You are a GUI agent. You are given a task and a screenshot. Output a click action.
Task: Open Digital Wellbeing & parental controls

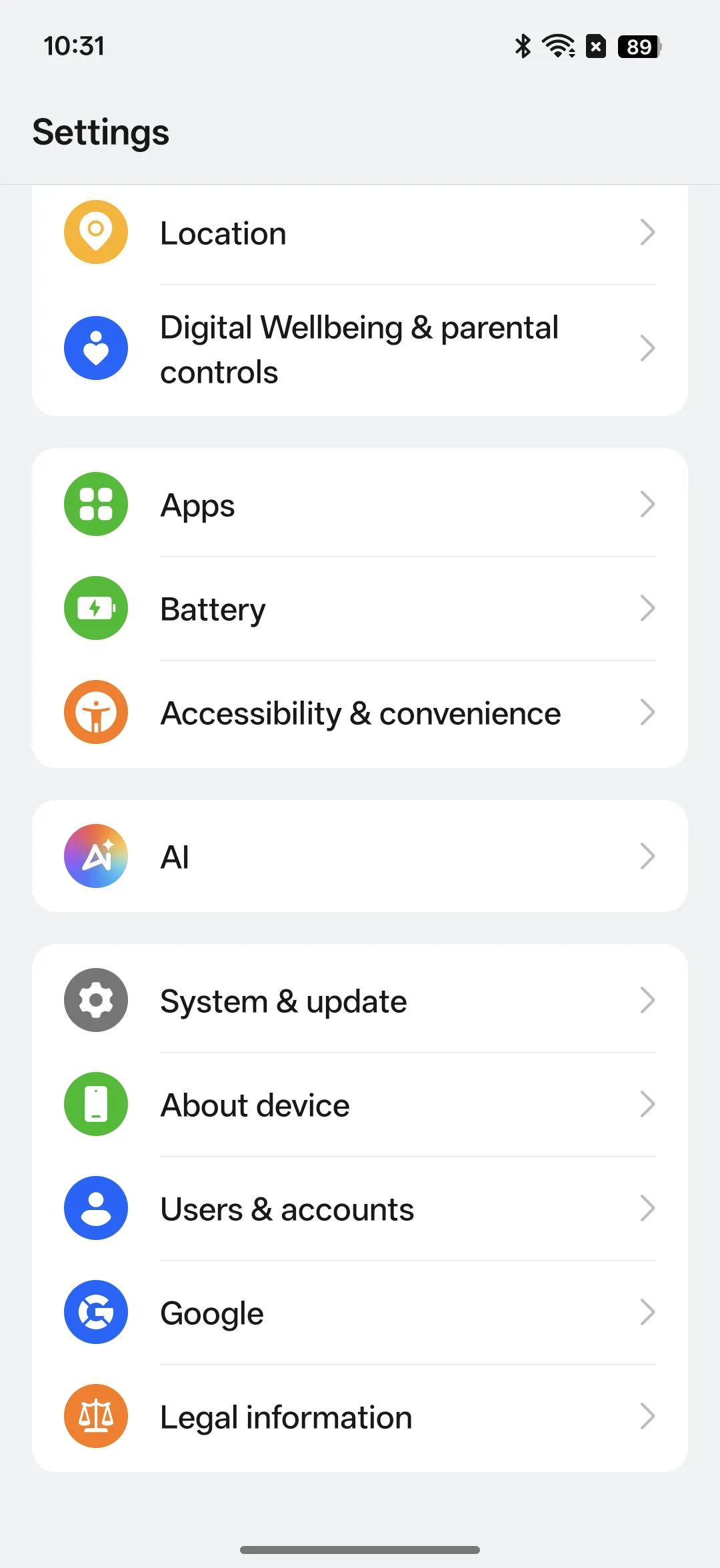(360, 349)
